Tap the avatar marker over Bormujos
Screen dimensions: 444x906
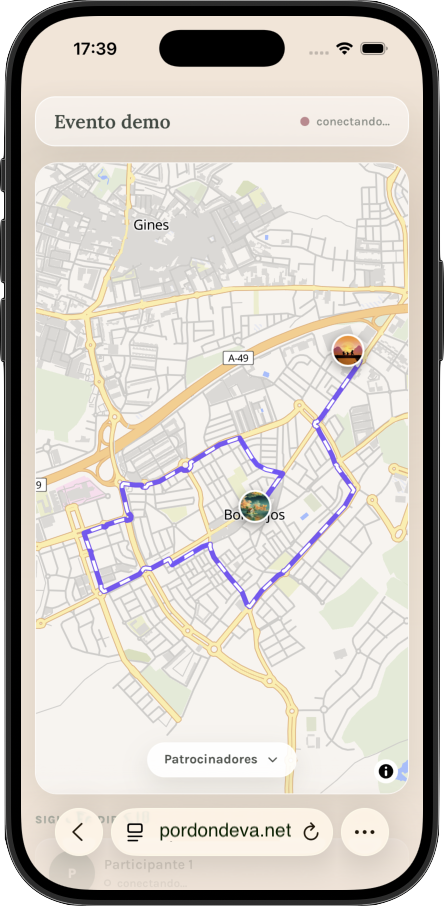coord(255,507)
